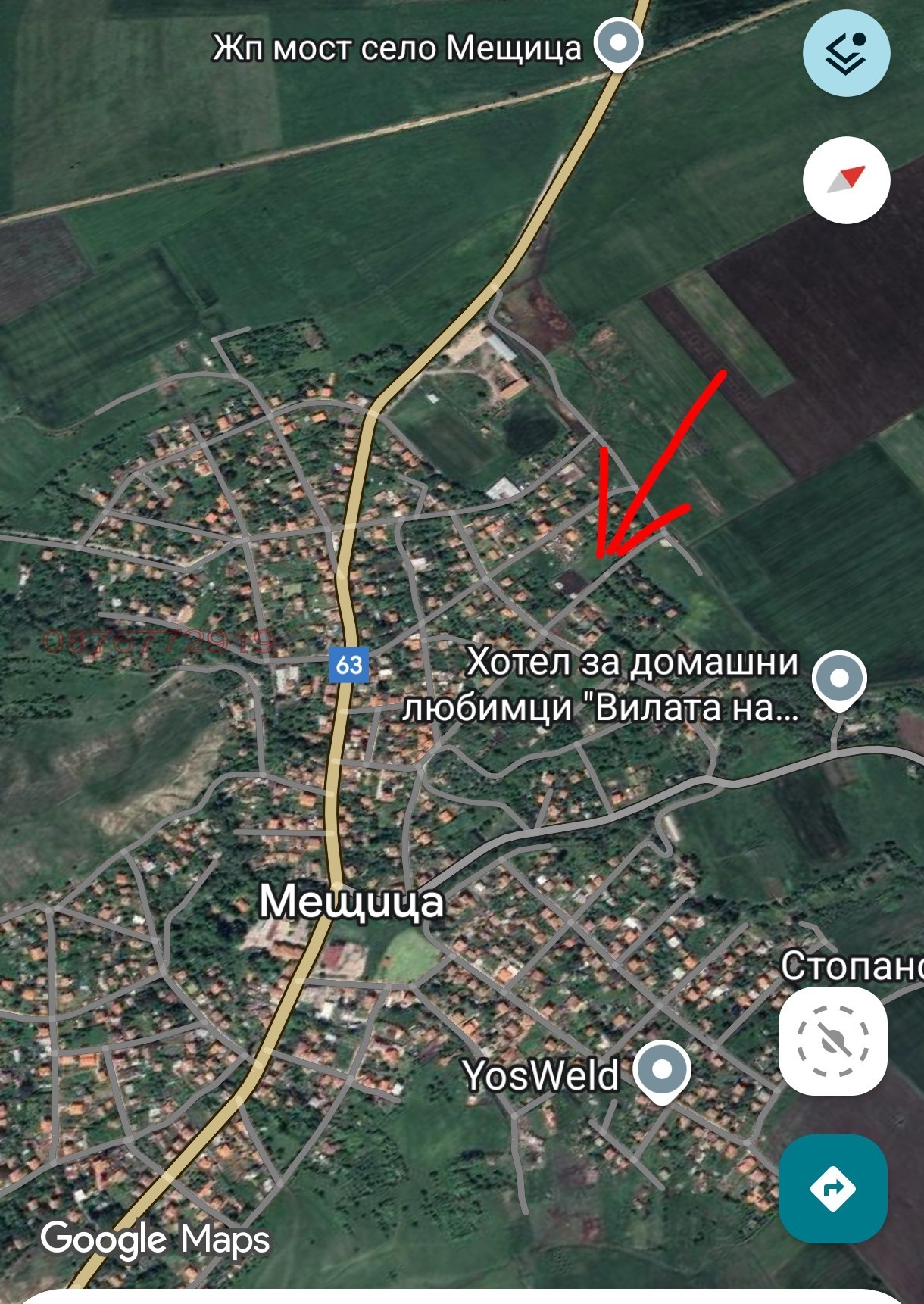Toggle satellite view via layers button
The width and height of the screenshot is (924, 1304).
point(848,53)
